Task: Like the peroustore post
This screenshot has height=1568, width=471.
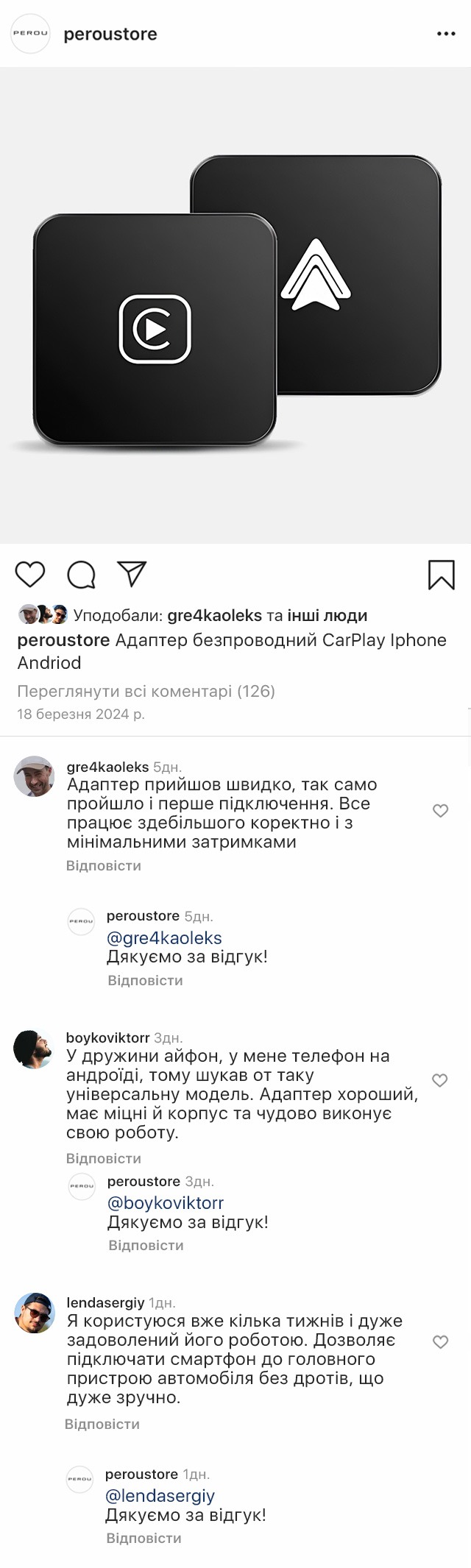Action: (30, 574)
